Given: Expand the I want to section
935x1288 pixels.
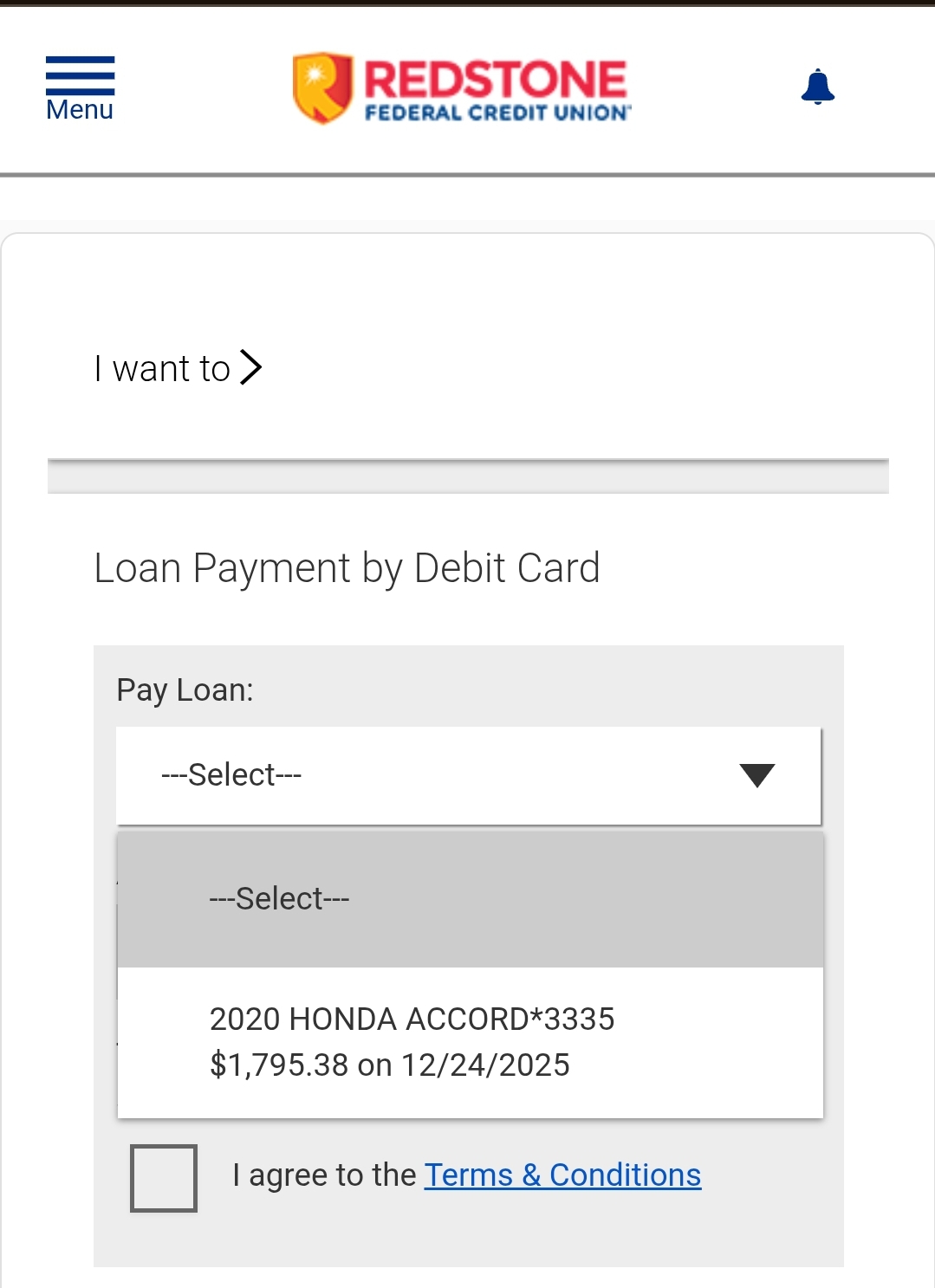Looking at the screenshot, I should point(178,368).
